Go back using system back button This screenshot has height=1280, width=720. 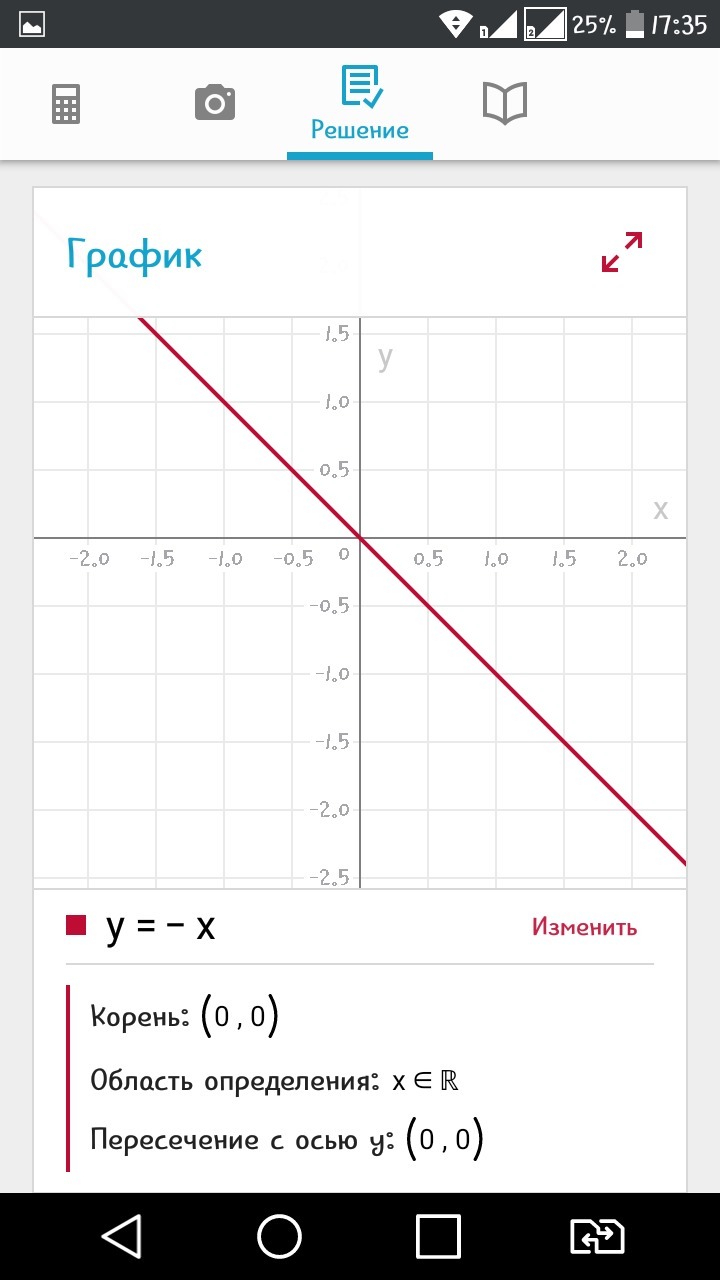121,1236
